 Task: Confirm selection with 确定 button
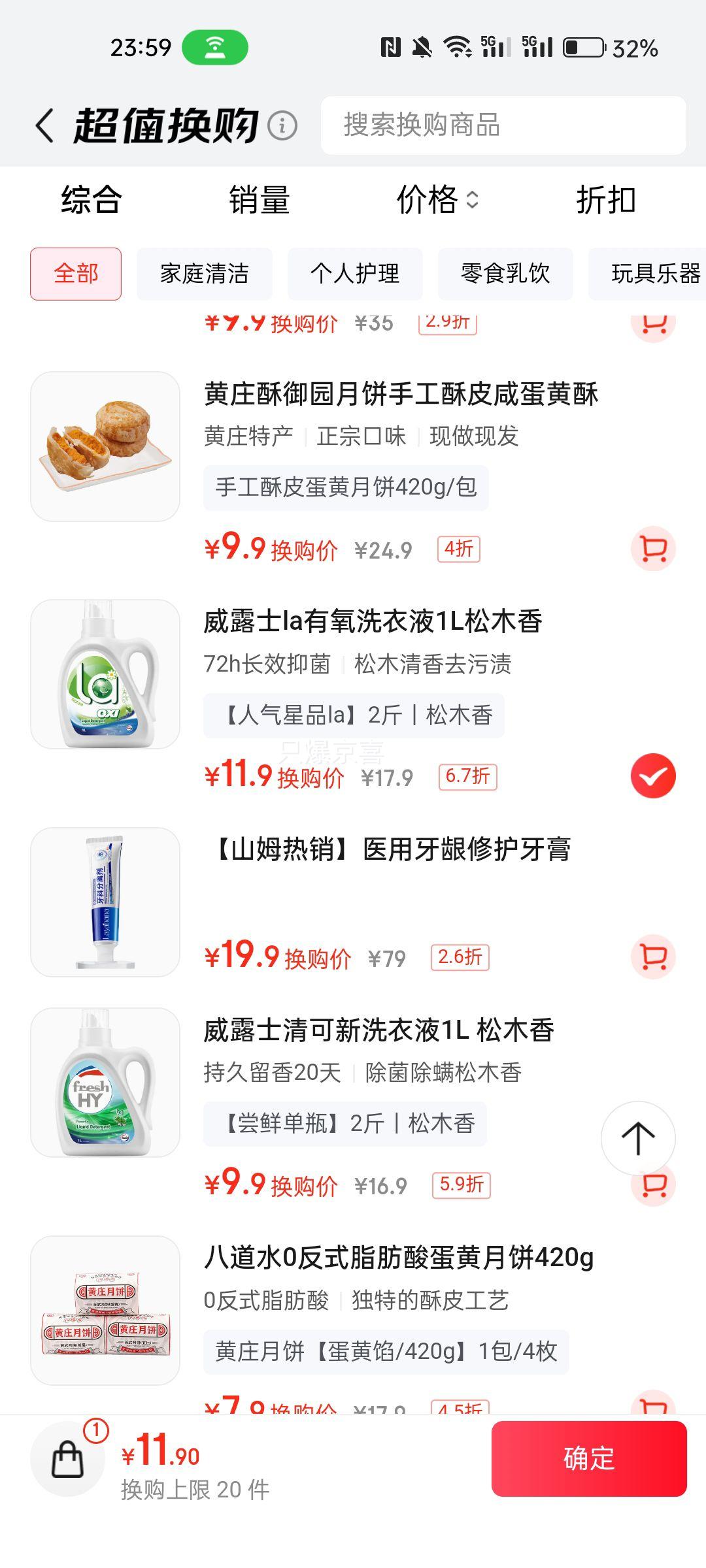pos(589,1459)
